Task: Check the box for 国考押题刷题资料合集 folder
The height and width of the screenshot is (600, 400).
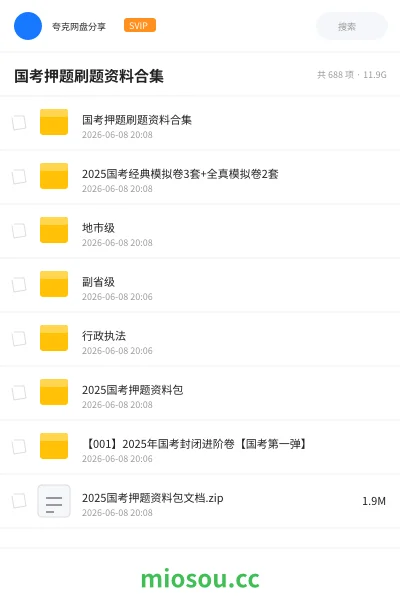Action: pos(19,123)
